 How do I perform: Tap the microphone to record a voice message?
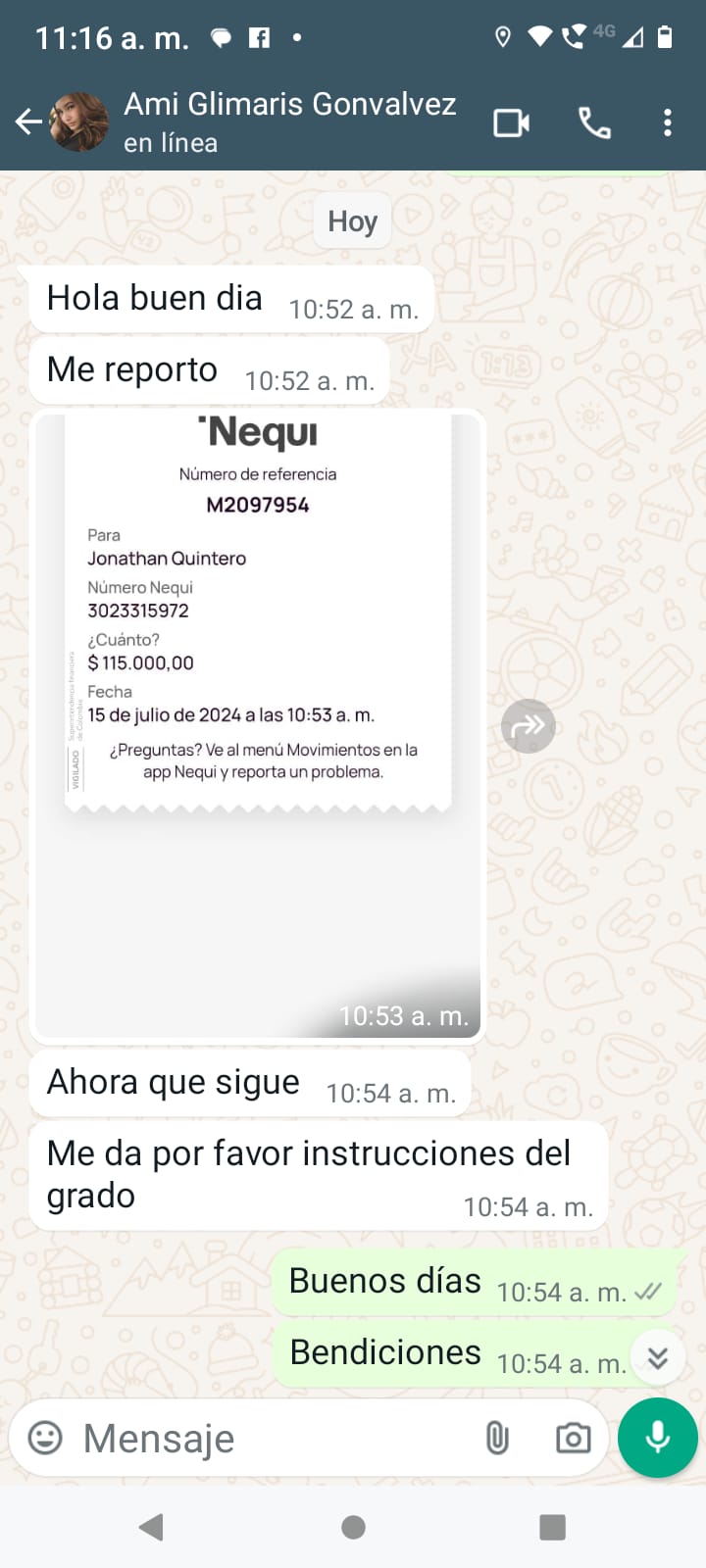[x=658, y=1438]
